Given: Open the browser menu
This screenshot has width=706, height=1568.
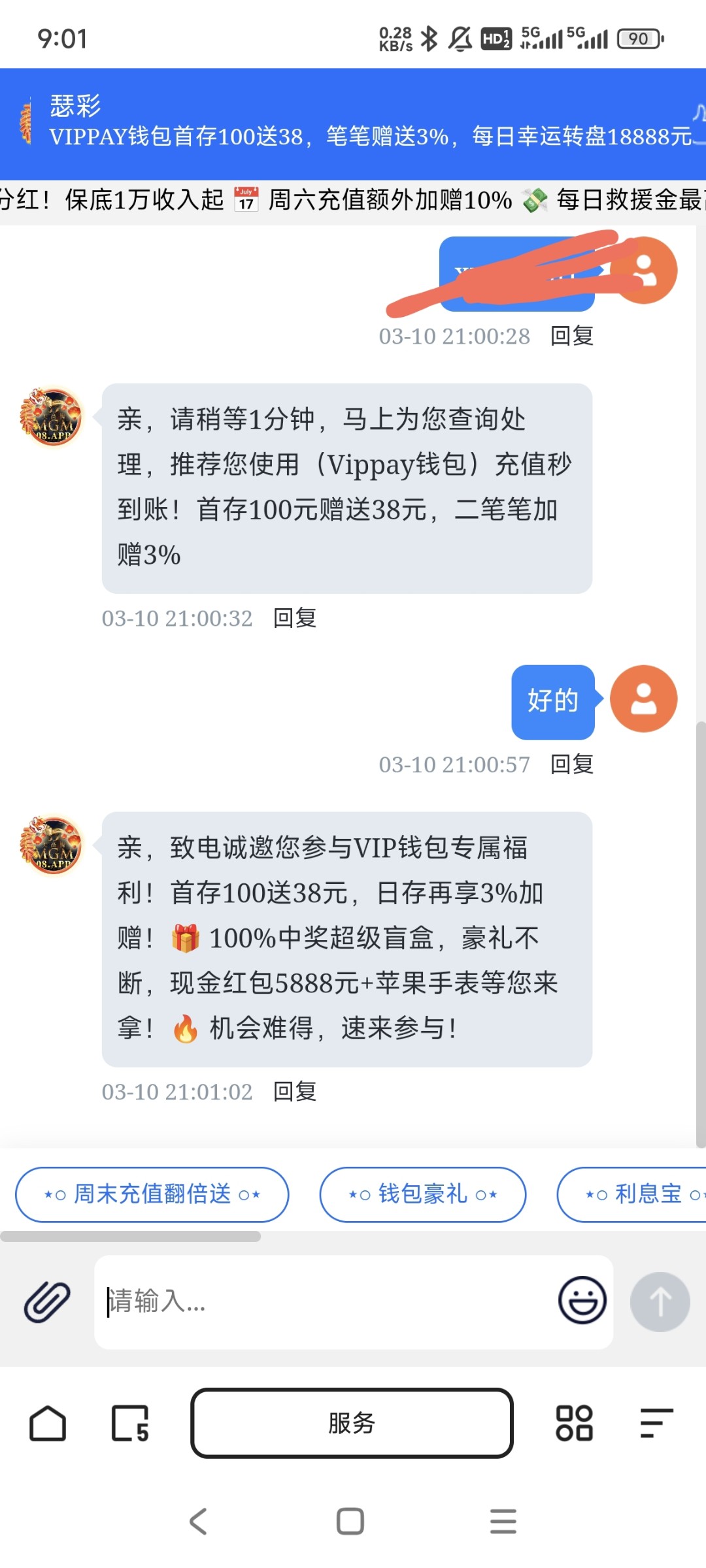Looking at the screenshot, I should click(x=656, y=1423).
